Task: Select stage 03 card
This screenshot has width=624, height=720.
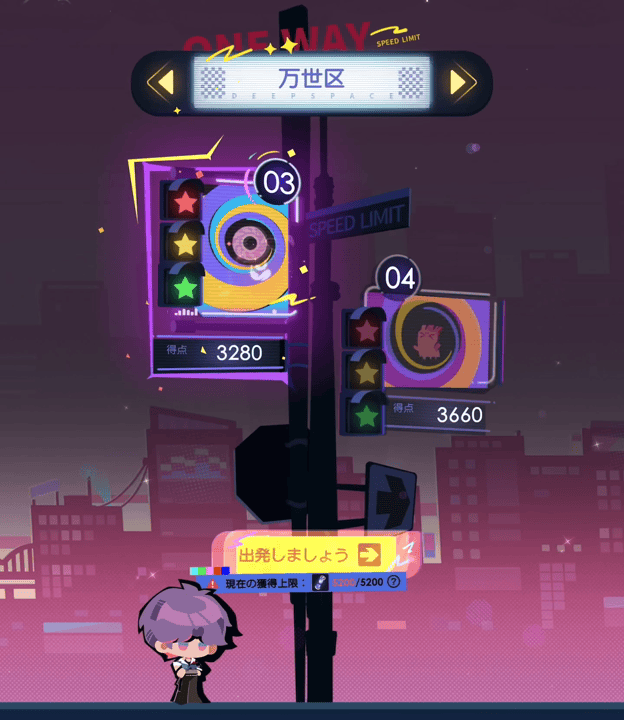Action: (x=238, y=247)
